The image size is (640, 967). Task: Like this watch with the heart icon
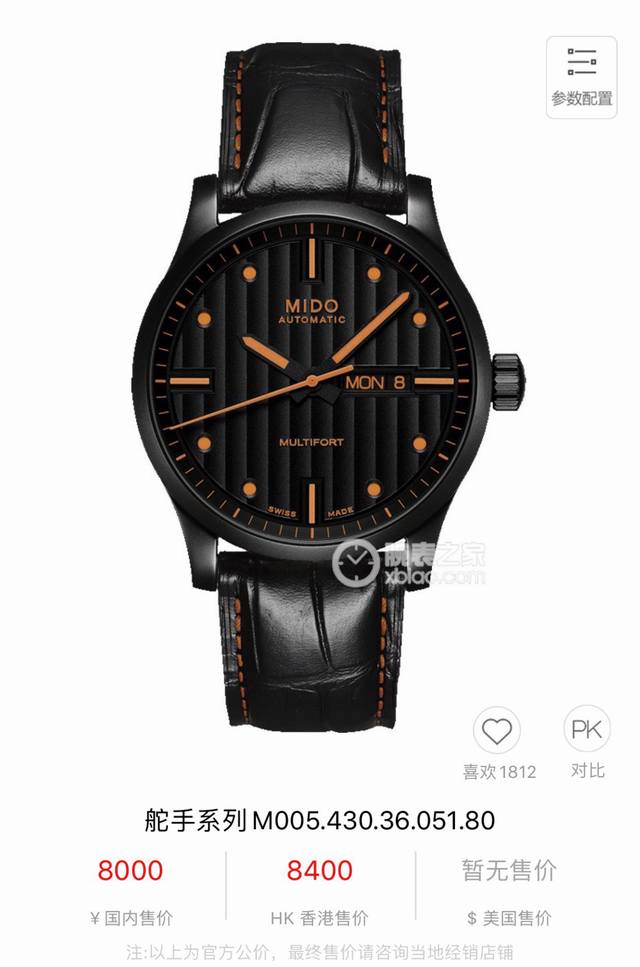tap(497, 732)
